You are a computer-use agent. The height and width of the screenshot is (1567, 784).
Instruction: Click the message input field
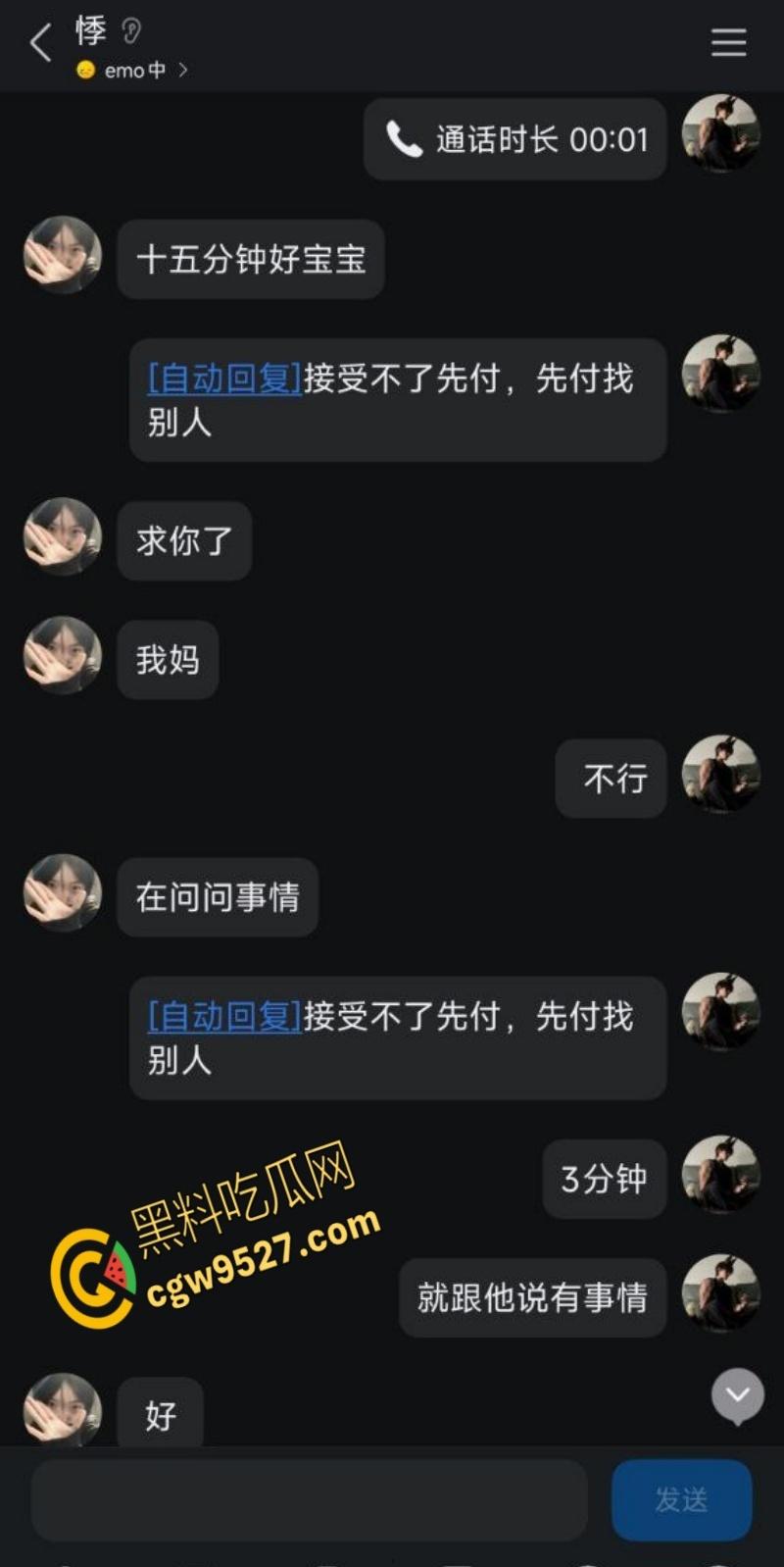click(309, 1498)
